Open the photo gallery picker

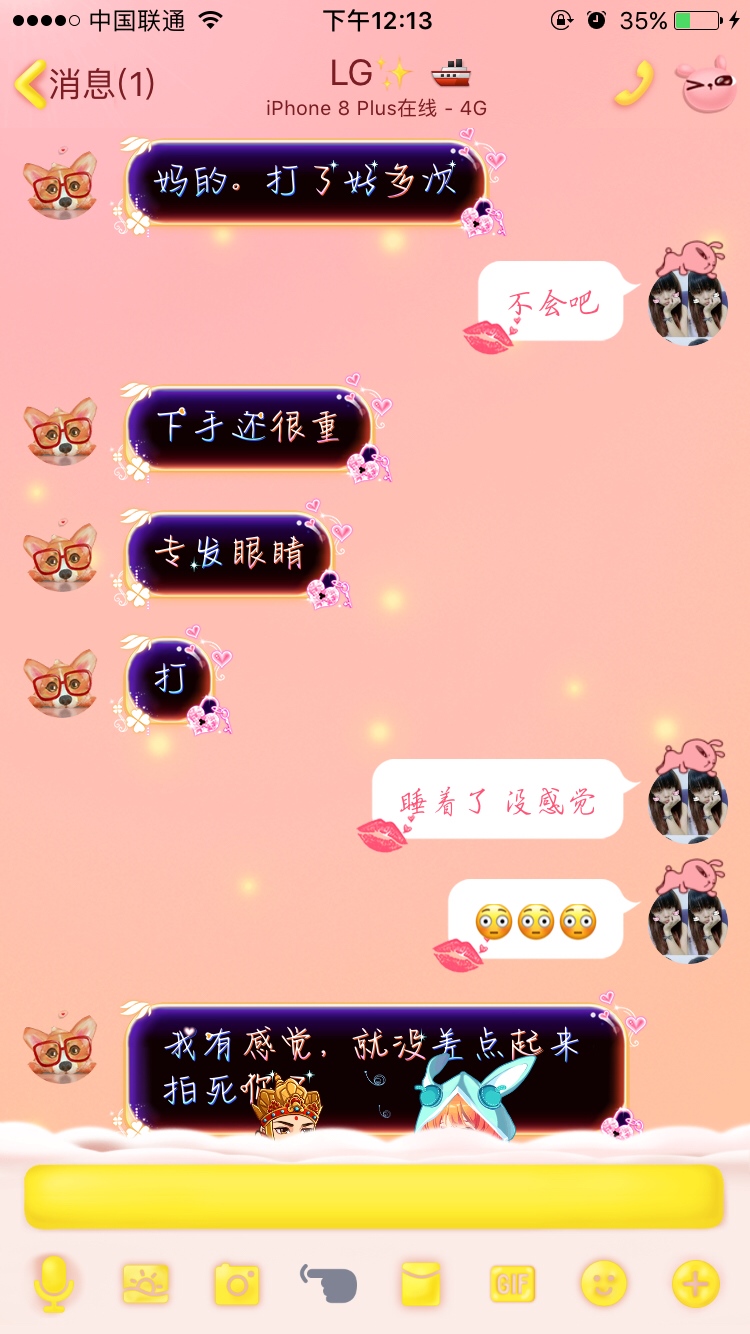(x=146, y=1283)
